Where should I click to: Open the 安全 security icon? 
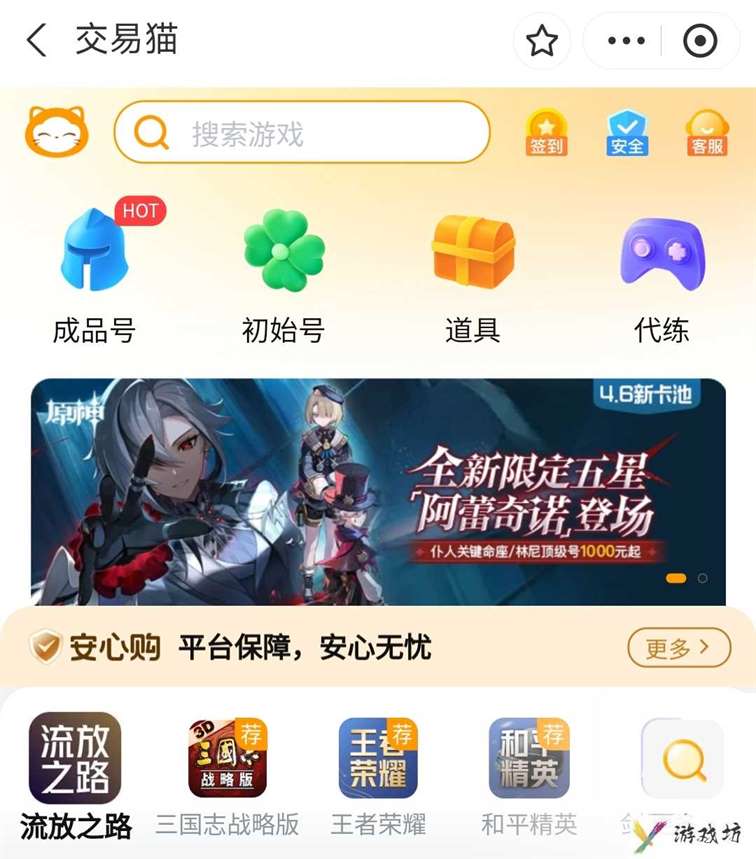[627, 133]
